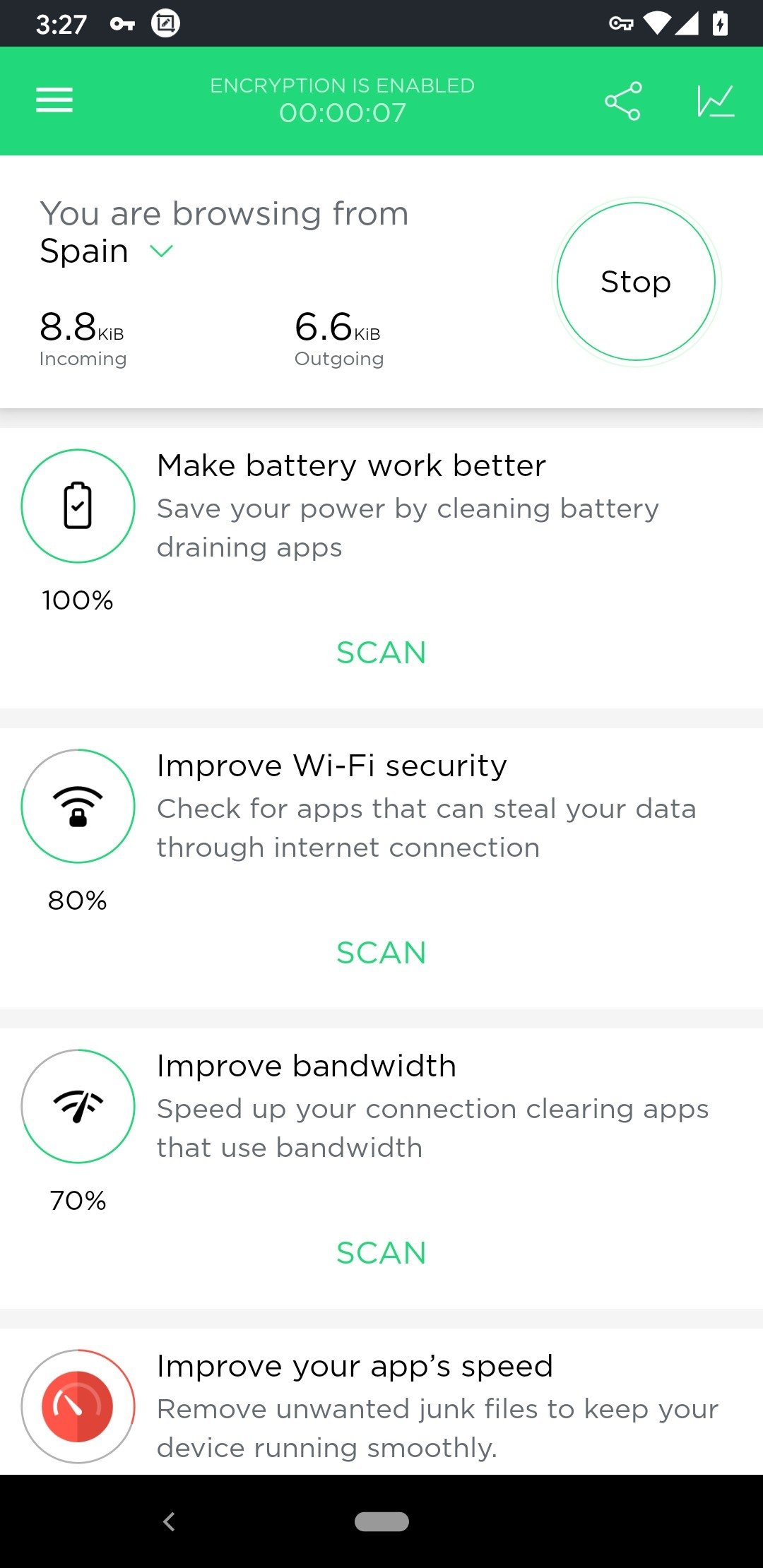763x1568 pixels.
Task: Open the Improve your app's speed card
Action: point(381,1402)
